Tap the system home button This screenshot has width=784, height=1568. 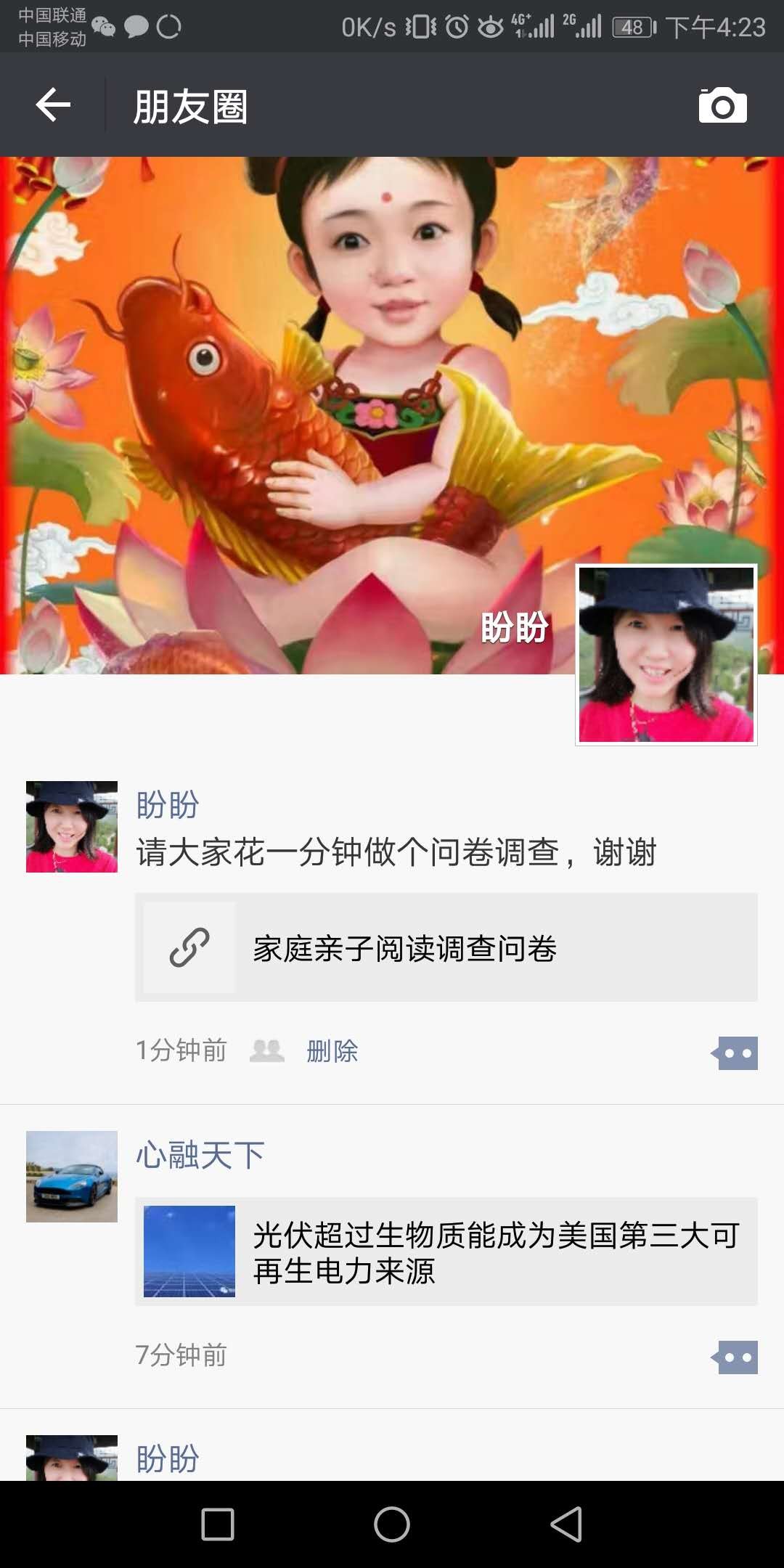click(x=392, y=1524)
